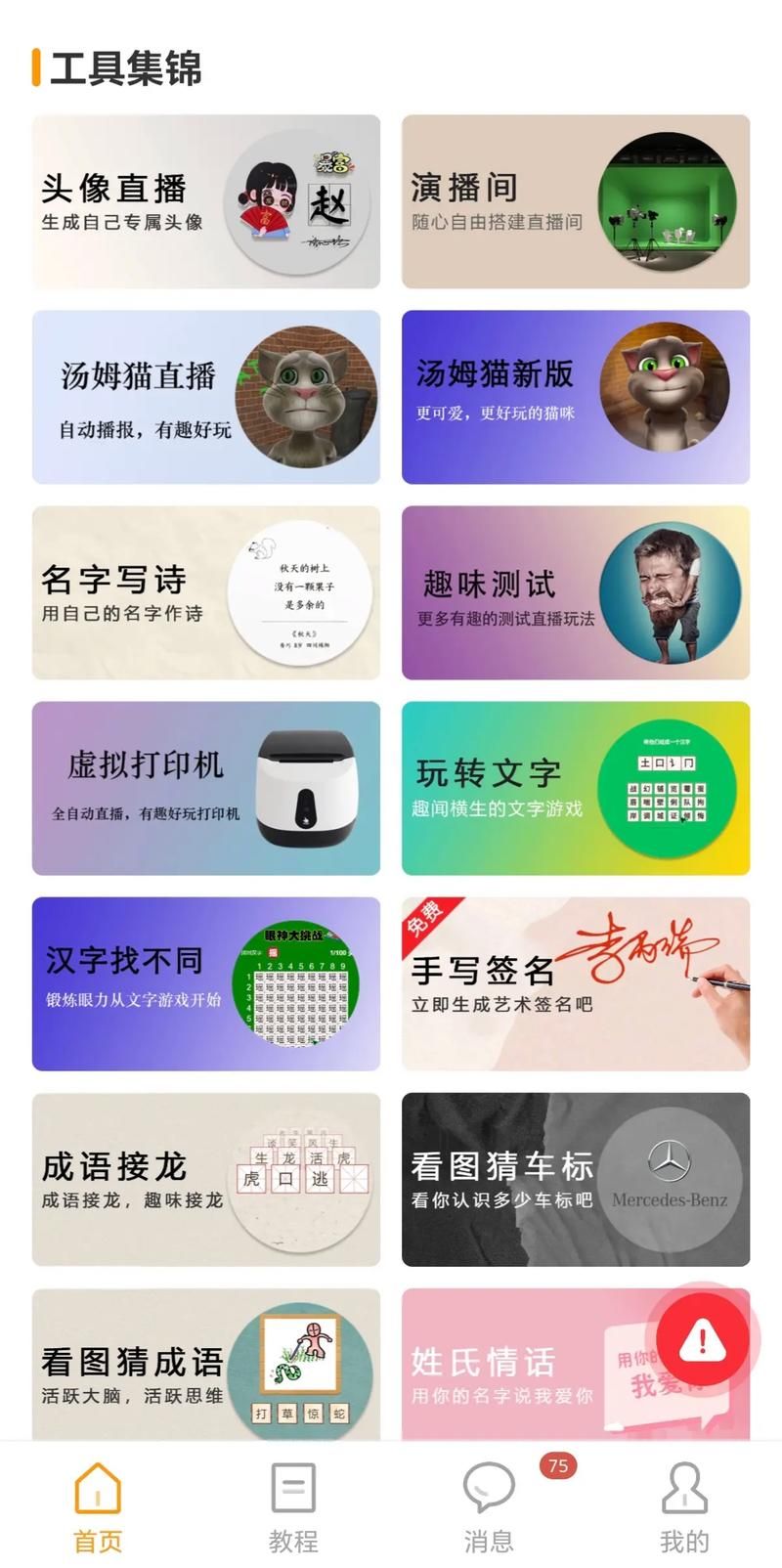
Task: Tap the red warning floating button
Action: [x=702, y=1339]
